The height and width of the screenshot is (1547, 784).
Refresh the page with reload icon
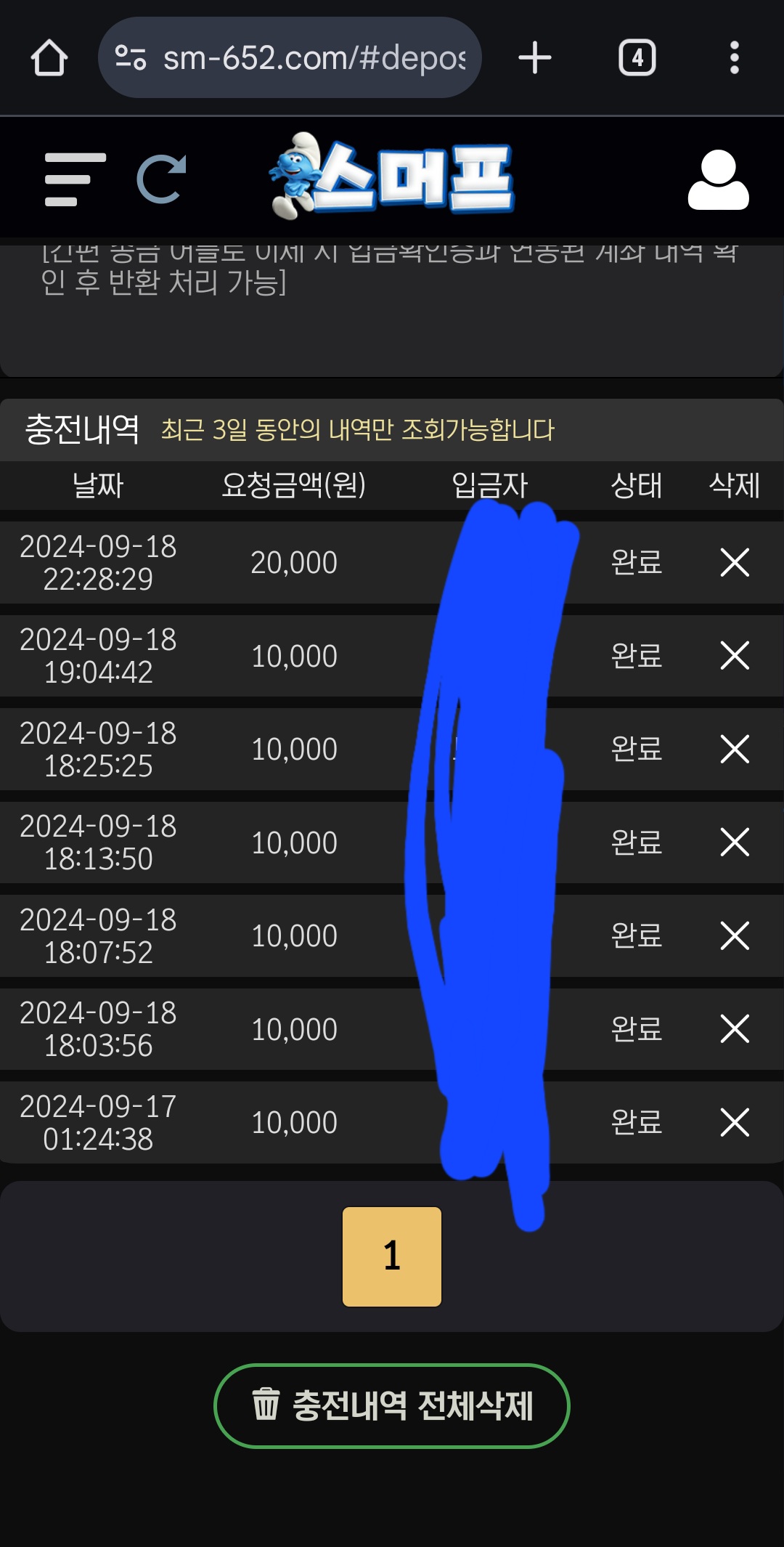tap(162, 179)
